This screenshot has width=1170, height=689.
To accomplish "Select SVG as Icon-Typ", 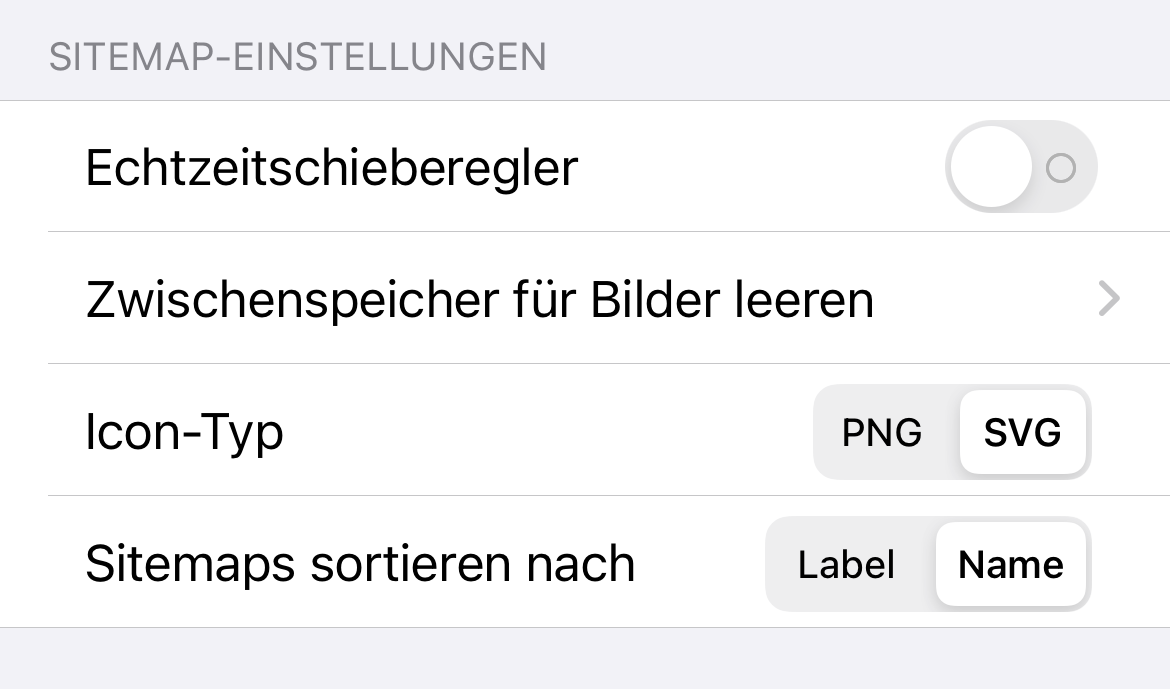I will click(x=1022, y=433).
